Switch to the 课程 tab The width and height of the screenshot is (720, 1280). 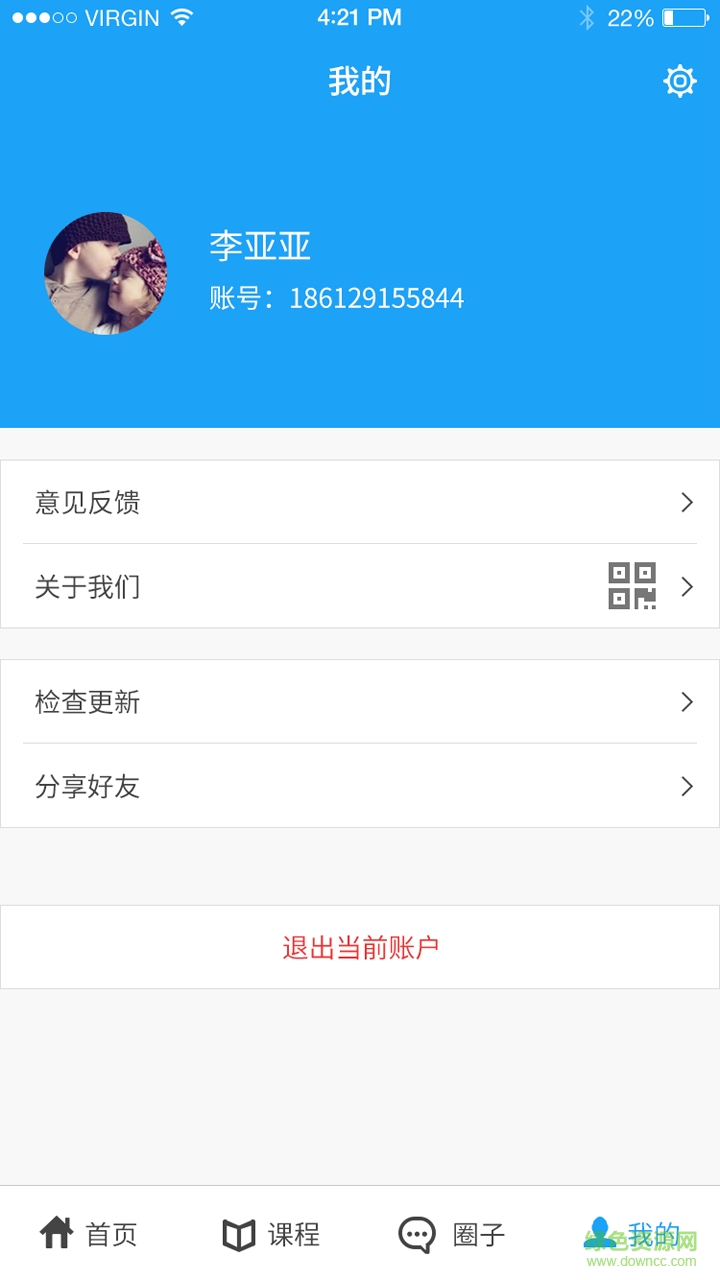coord(272,1232)
